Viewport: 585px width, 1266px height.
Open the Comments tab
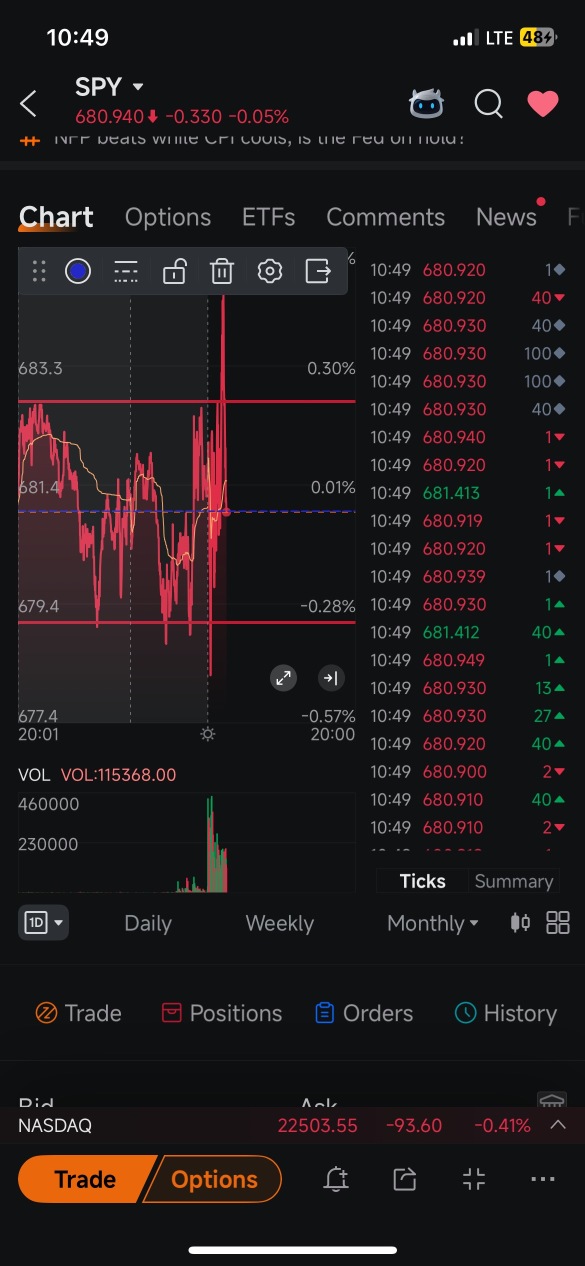[385, 217]
